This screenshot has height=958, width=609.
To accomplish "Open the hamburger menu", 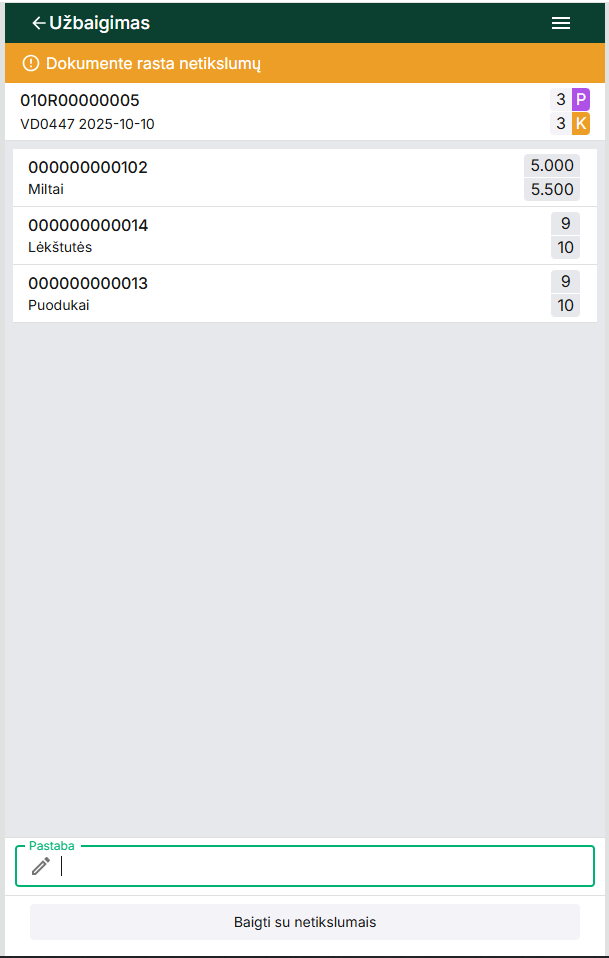I will pyautogui.click(x=561, y=23).
